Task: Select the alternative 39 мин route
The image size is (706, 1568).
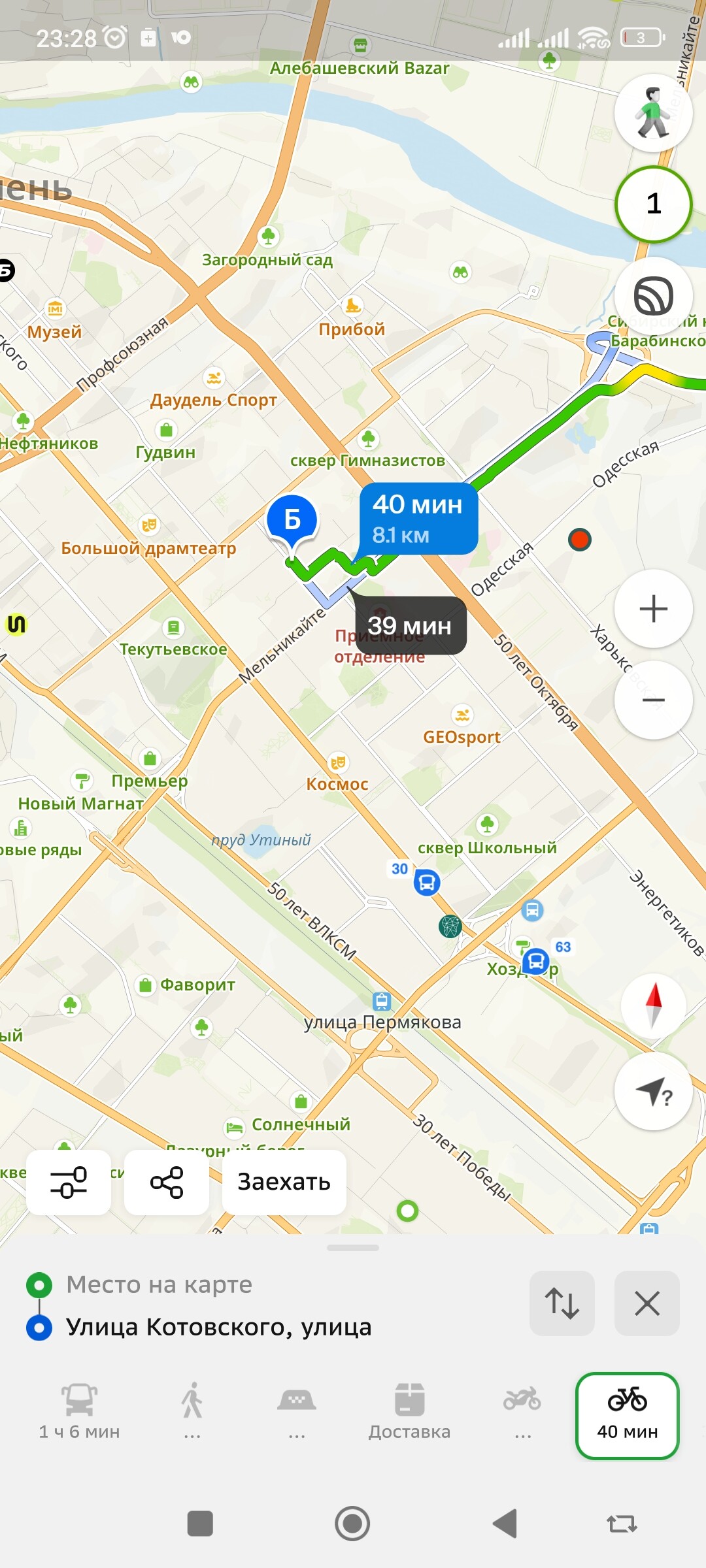Action: (411, 626)
